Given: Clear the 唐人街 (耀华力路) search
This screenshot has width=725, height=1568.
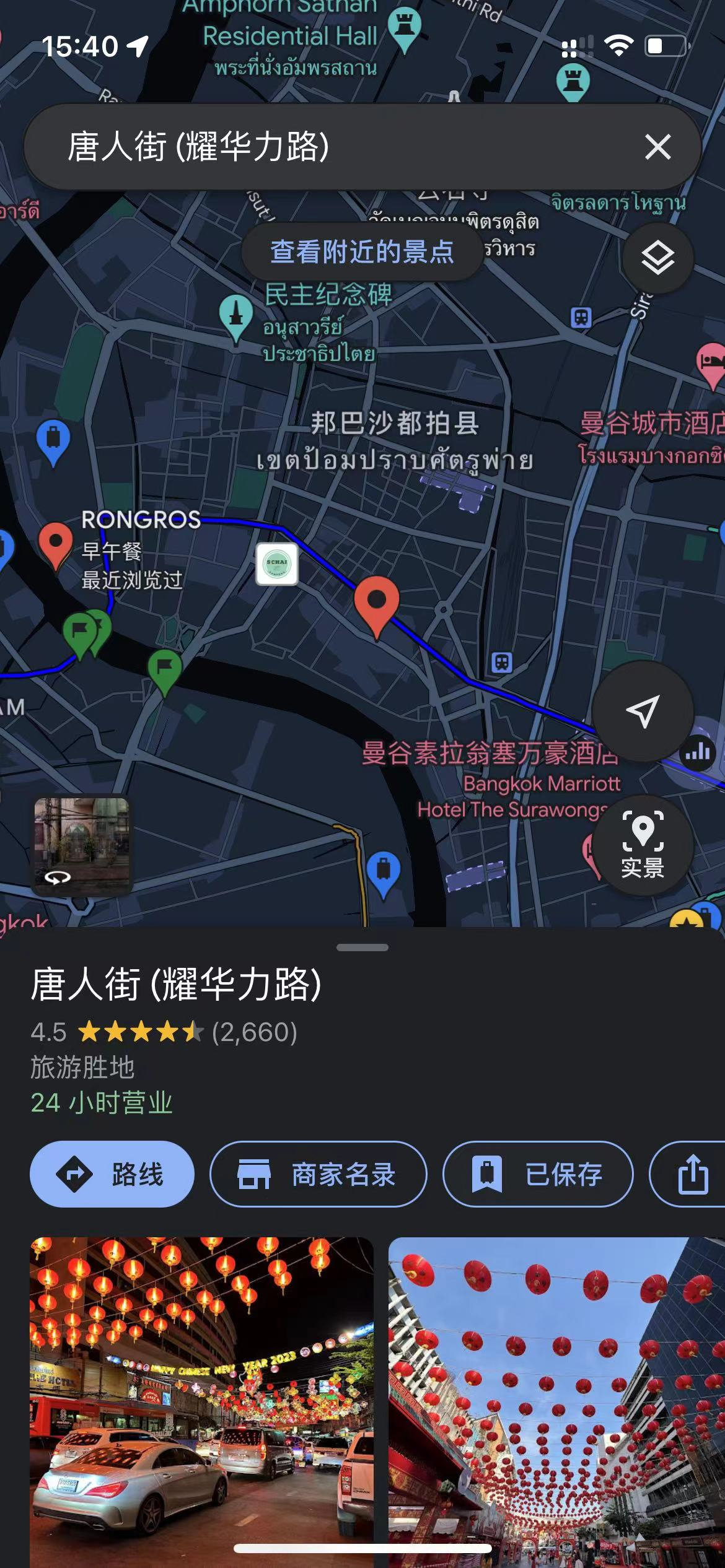Looking at the screenshot, I should tap(657, 147).
